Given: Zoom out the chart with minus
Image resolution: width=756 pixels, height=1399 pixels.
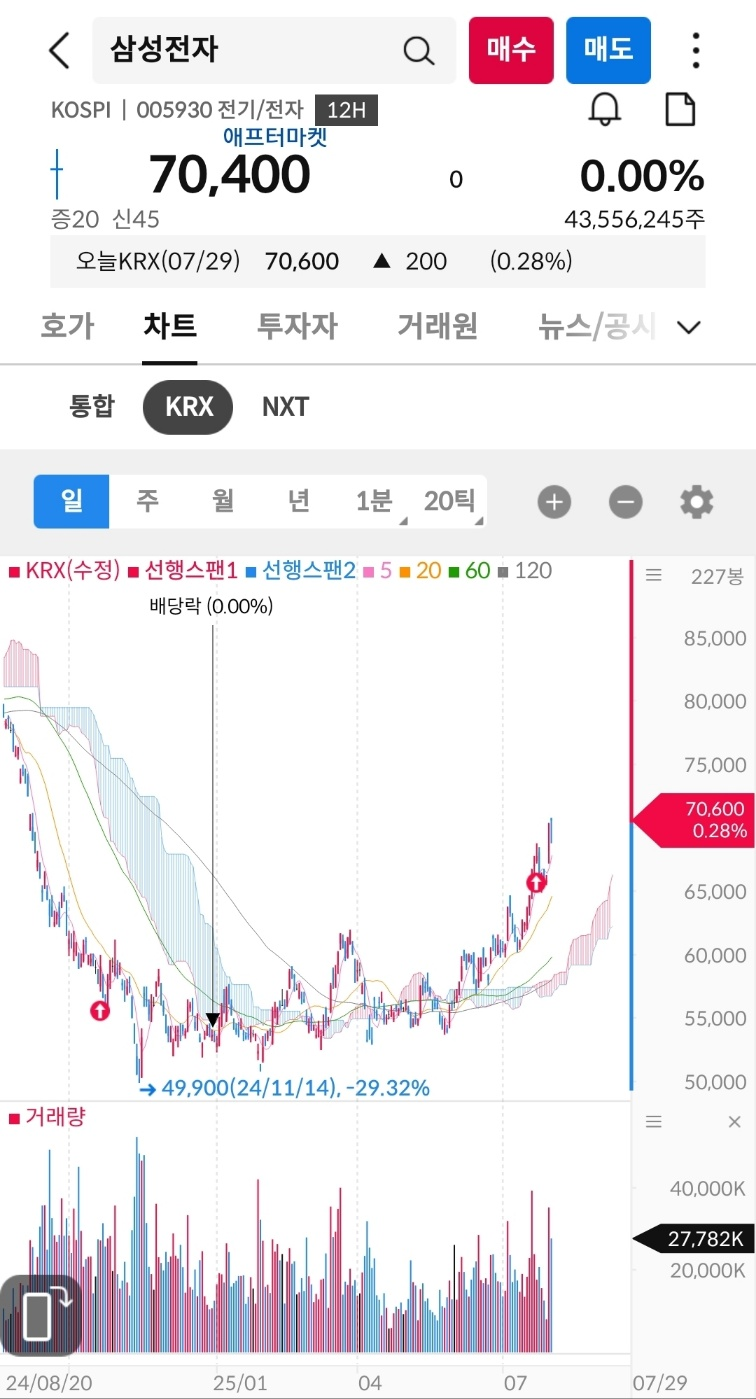Looking at the screenshot, I should (626, 502).
